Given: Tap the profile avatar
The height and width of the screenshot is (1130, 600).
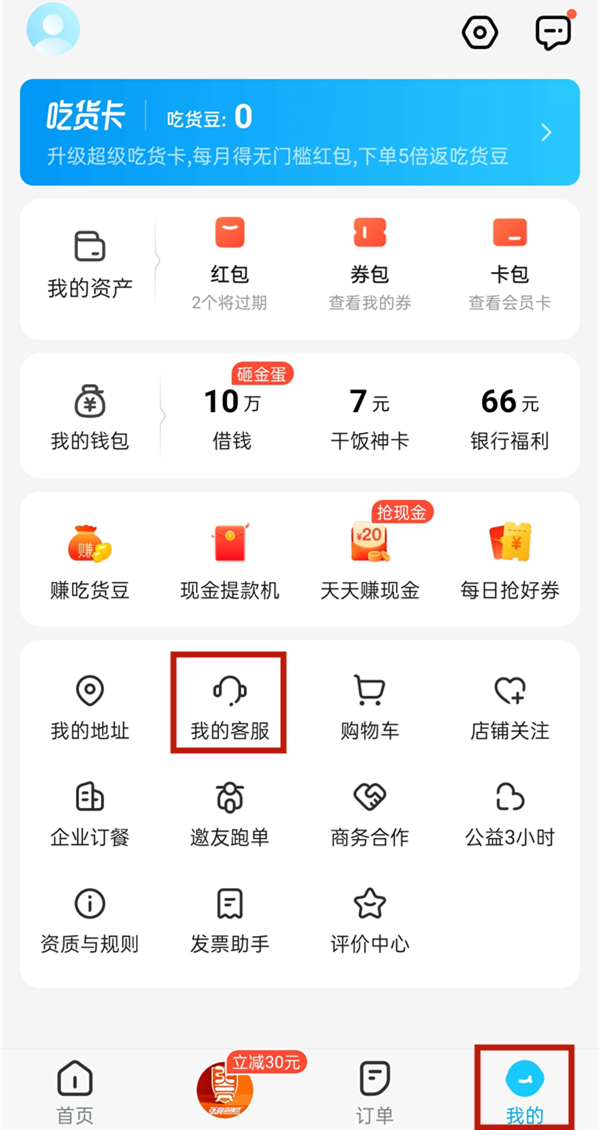Looking at the screenshot, I should point(53,29).
